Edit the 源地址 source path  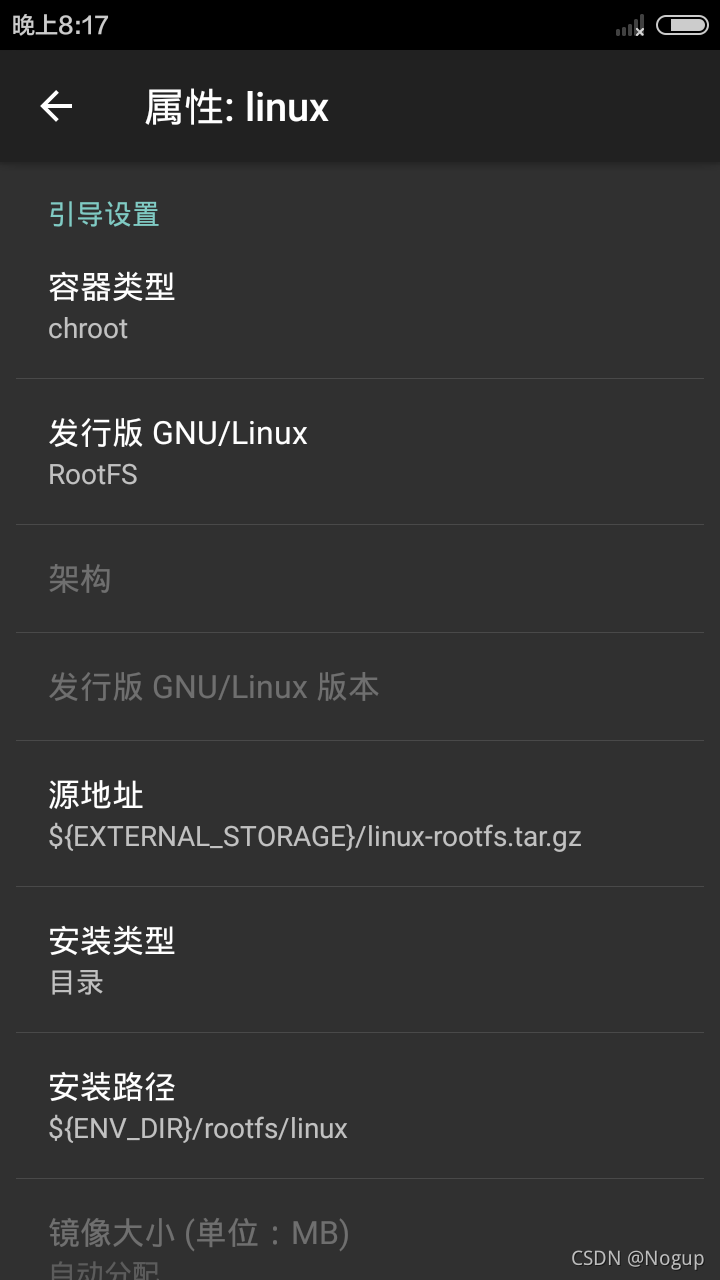360,814
